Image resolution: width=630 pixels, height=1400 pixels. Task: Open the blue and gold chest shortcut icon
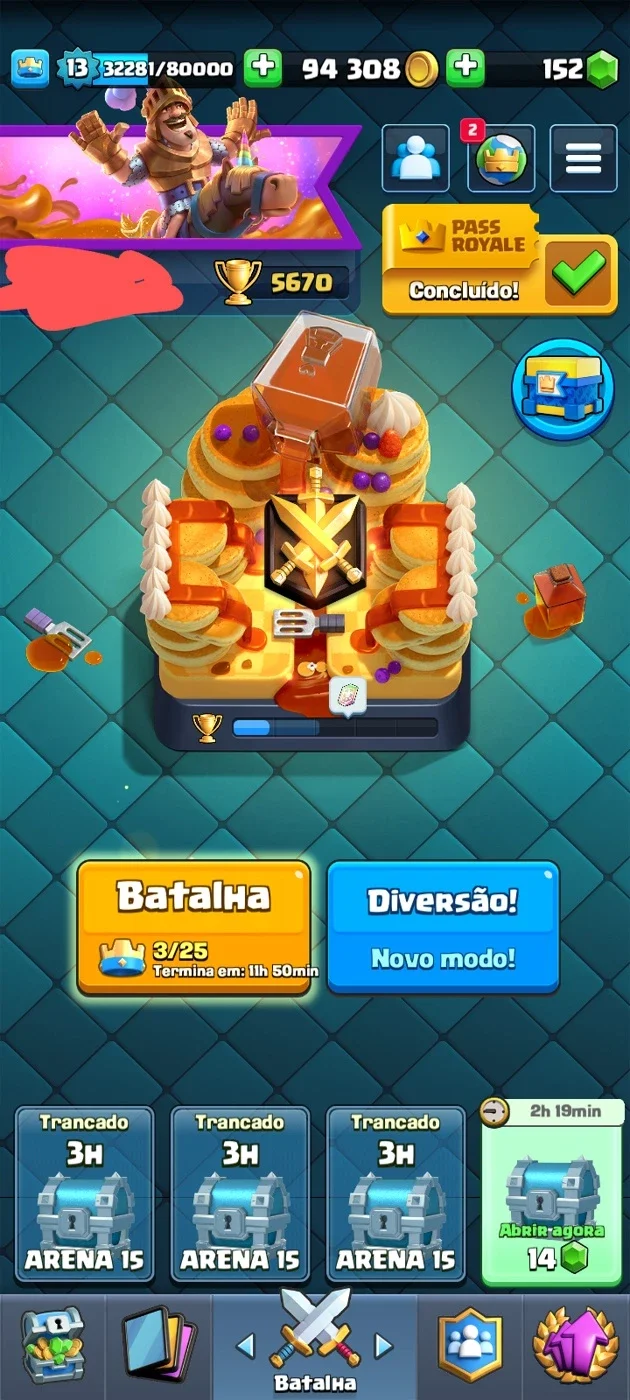click(x=563, y=390)
